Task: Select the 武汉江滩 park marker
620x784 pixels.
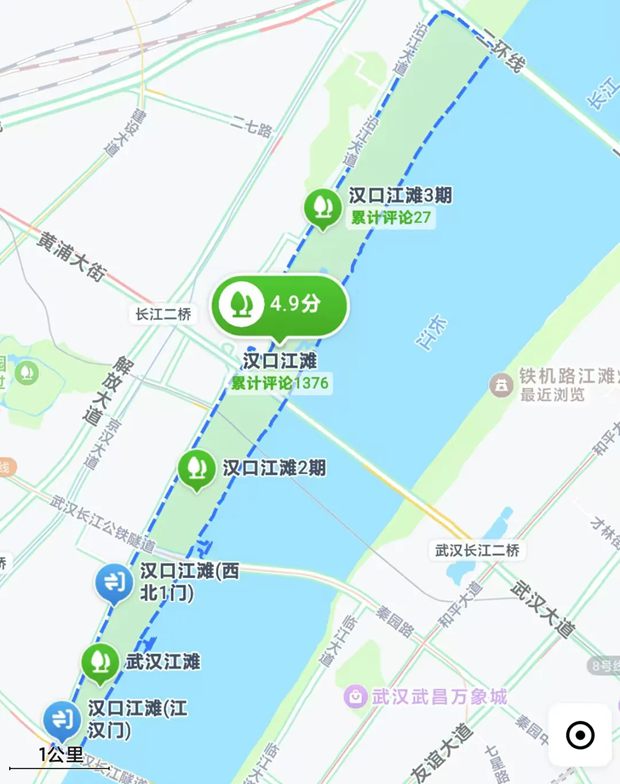Action: pyautogui.click(x=99, y=661)
